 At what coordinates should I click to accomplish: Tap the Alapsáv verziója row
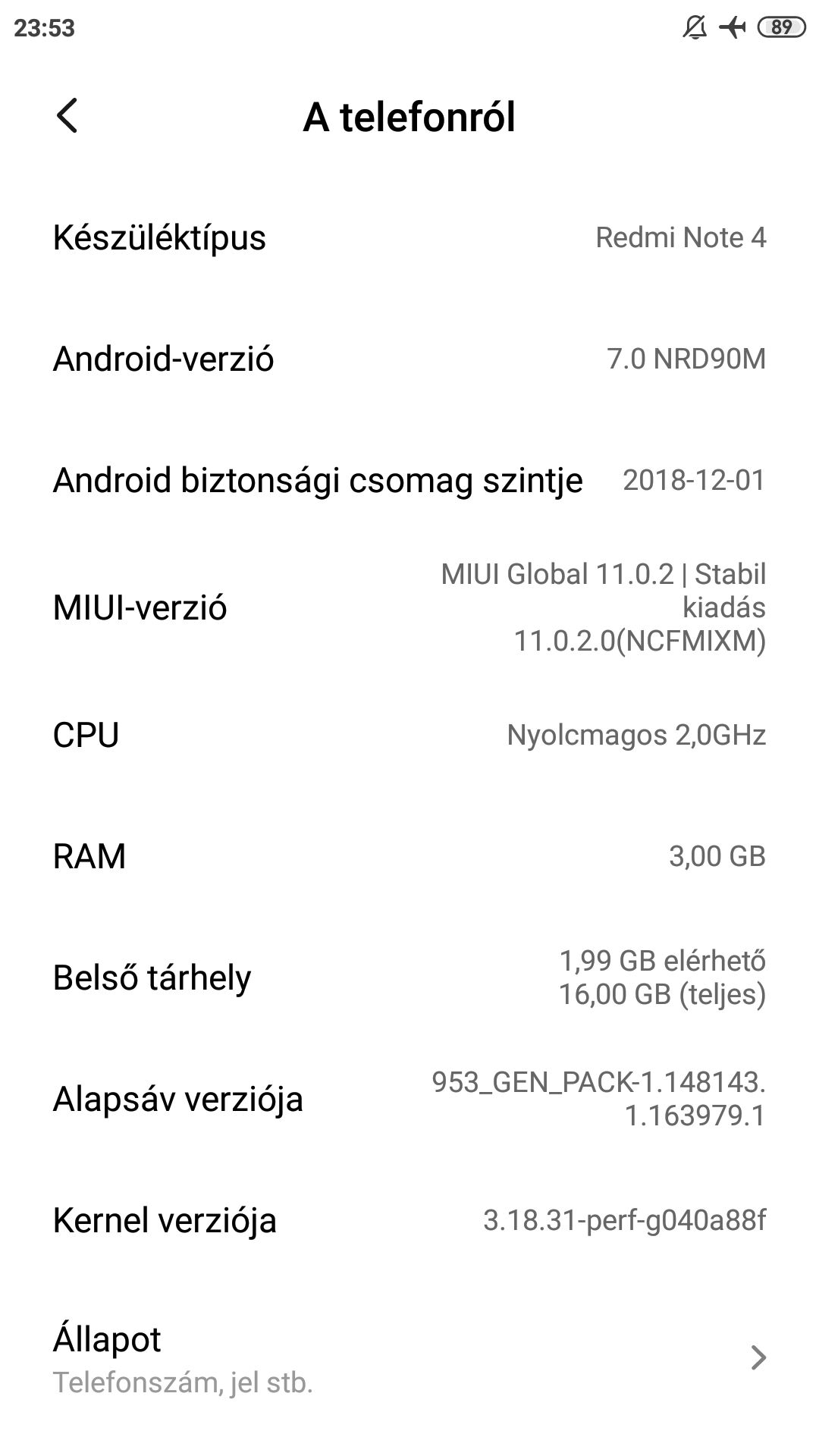pos(409,1099)
